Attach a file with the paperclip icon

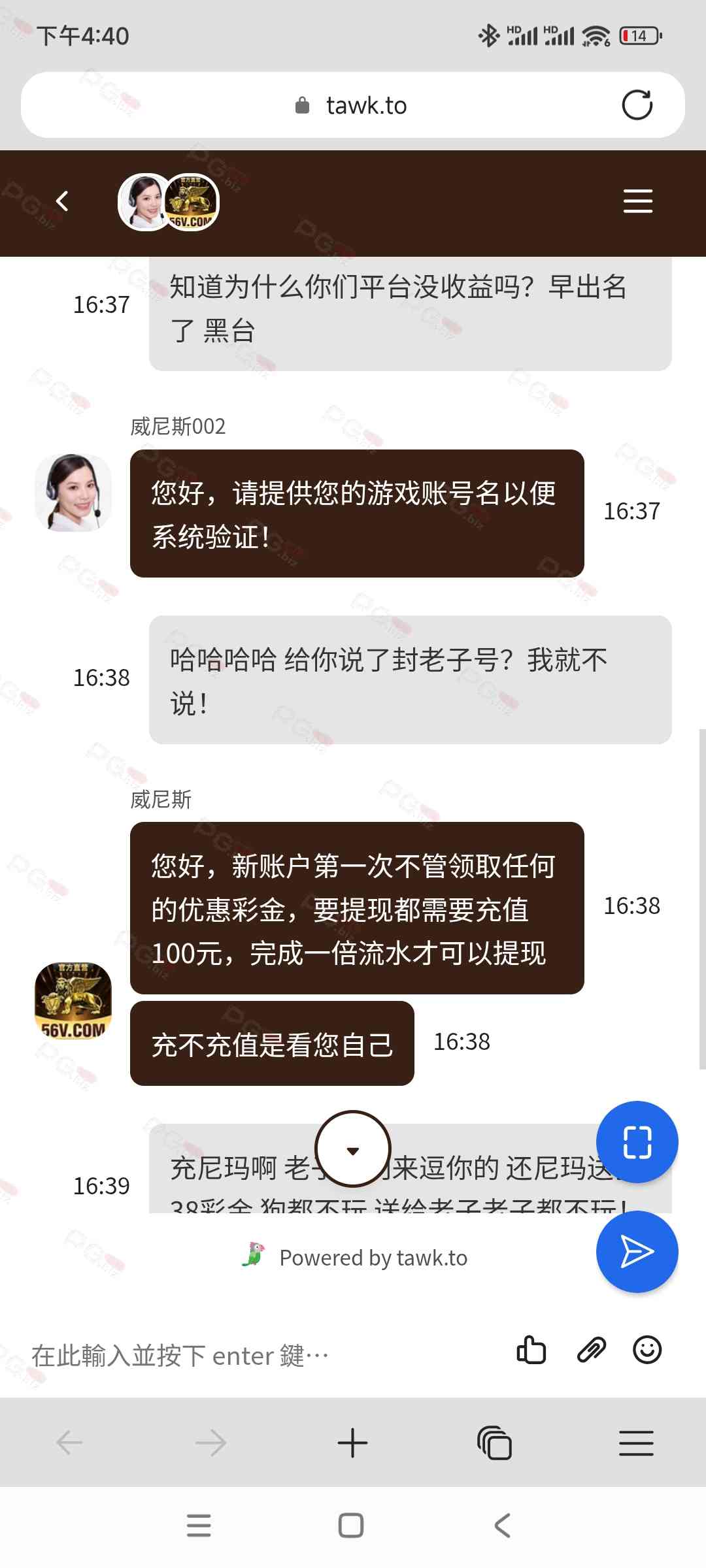pos(591,1350)
